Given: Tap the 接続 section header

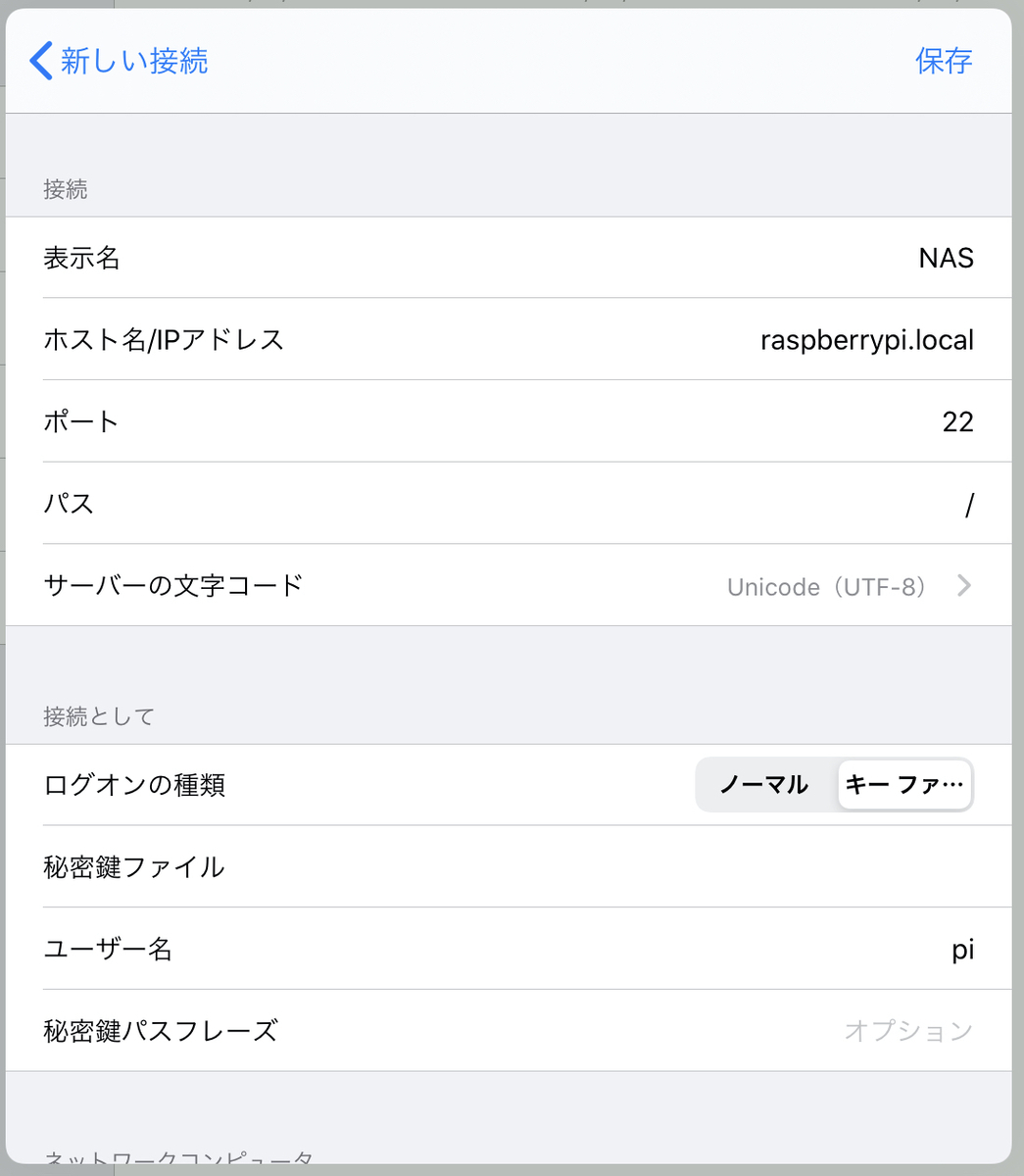Looking at the screenshot, I should [x=65, y=189].
